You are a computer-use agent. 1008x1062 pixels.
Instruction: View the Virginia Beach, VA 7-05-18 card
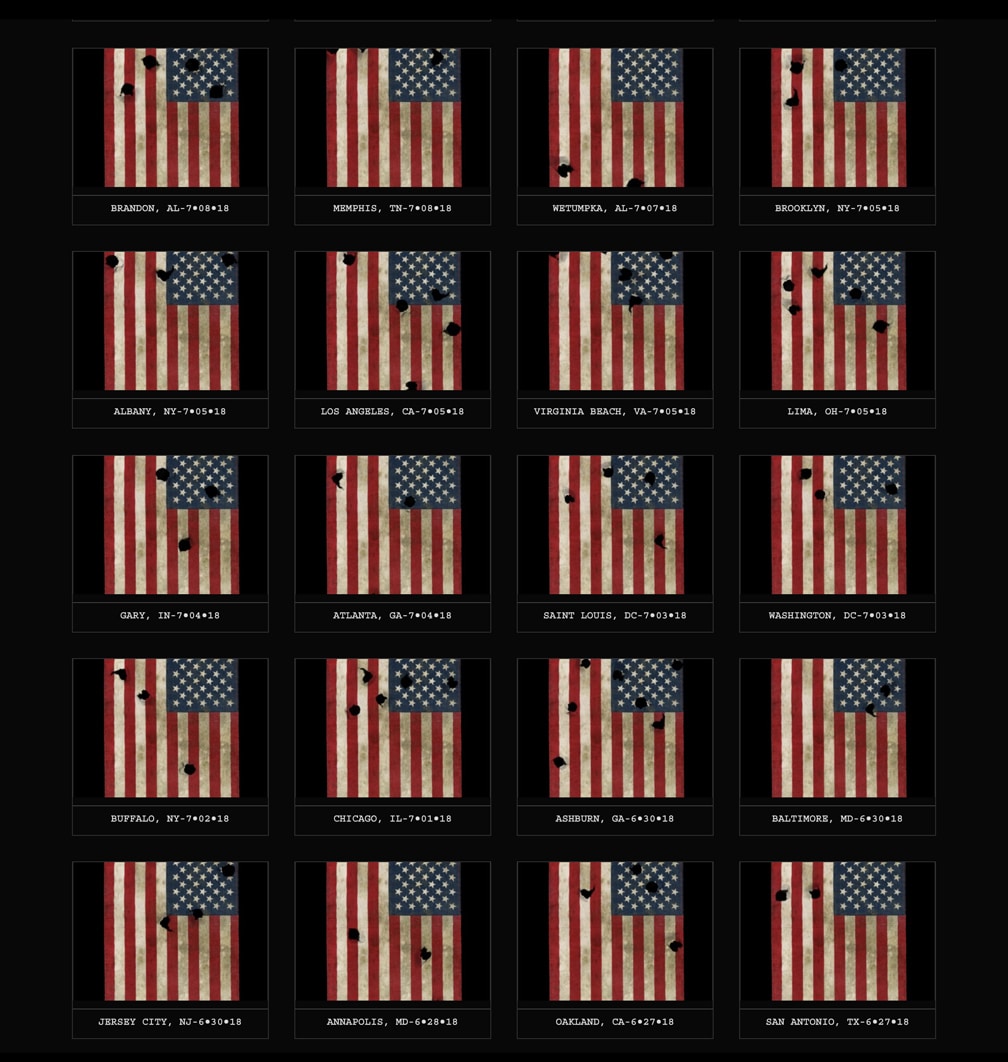pos(615,321)
